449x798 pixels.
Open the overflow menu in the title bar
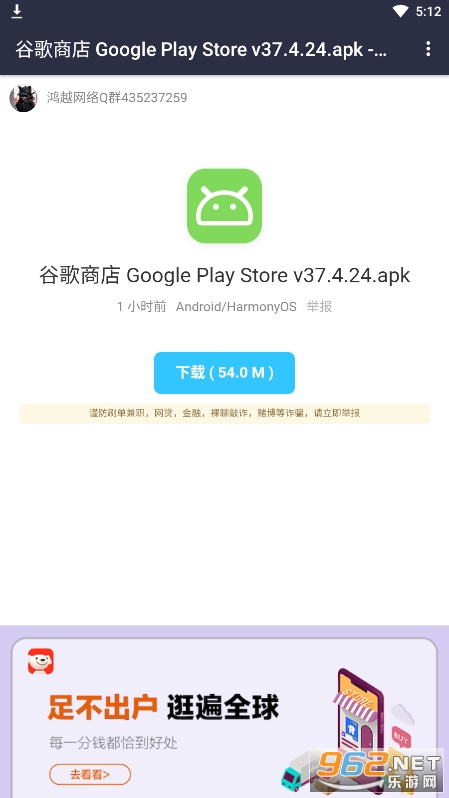pyautogui.click(x=428, y=49)
